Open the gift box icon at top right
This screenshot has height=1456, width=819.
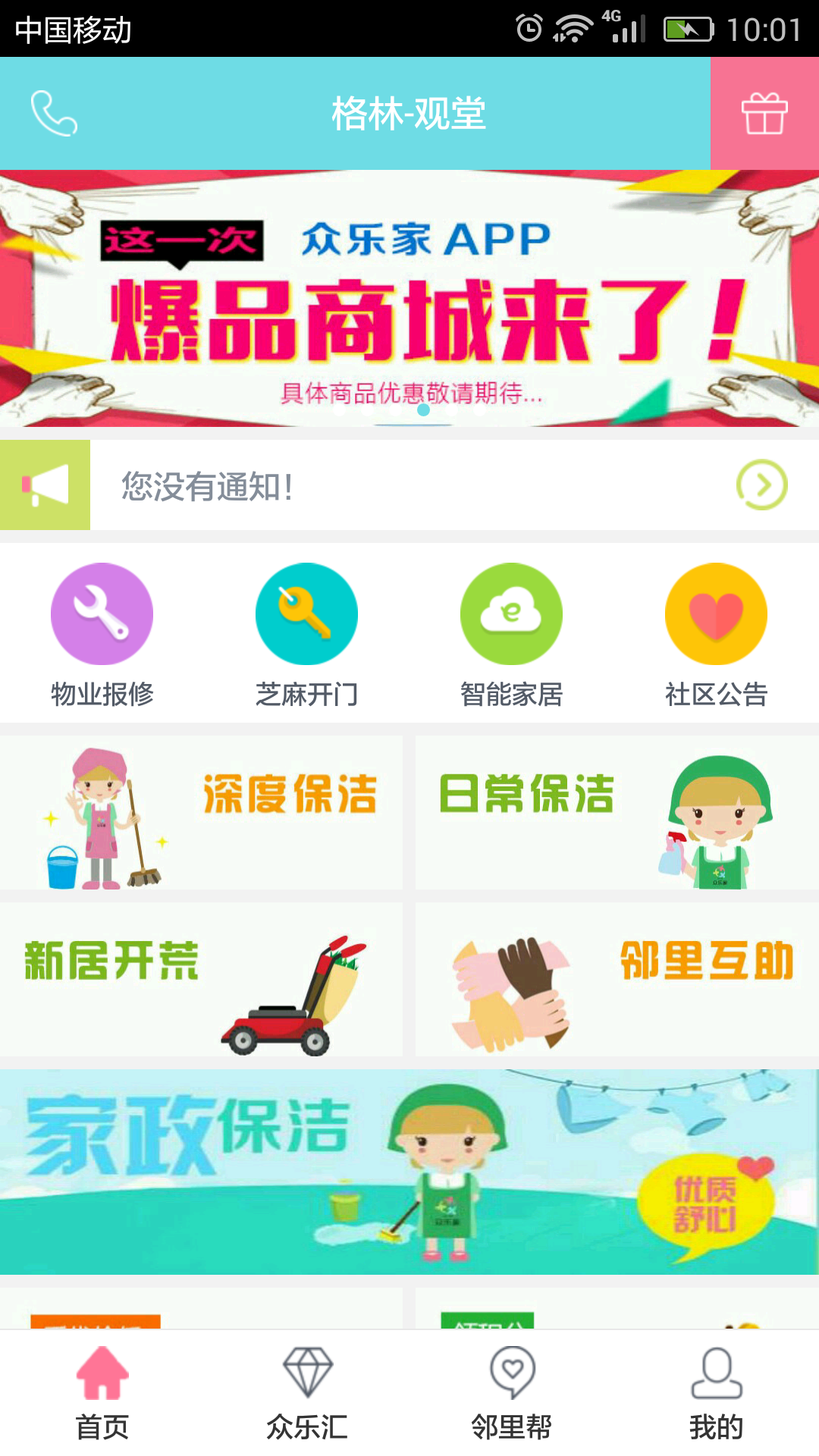coord(765,114)
